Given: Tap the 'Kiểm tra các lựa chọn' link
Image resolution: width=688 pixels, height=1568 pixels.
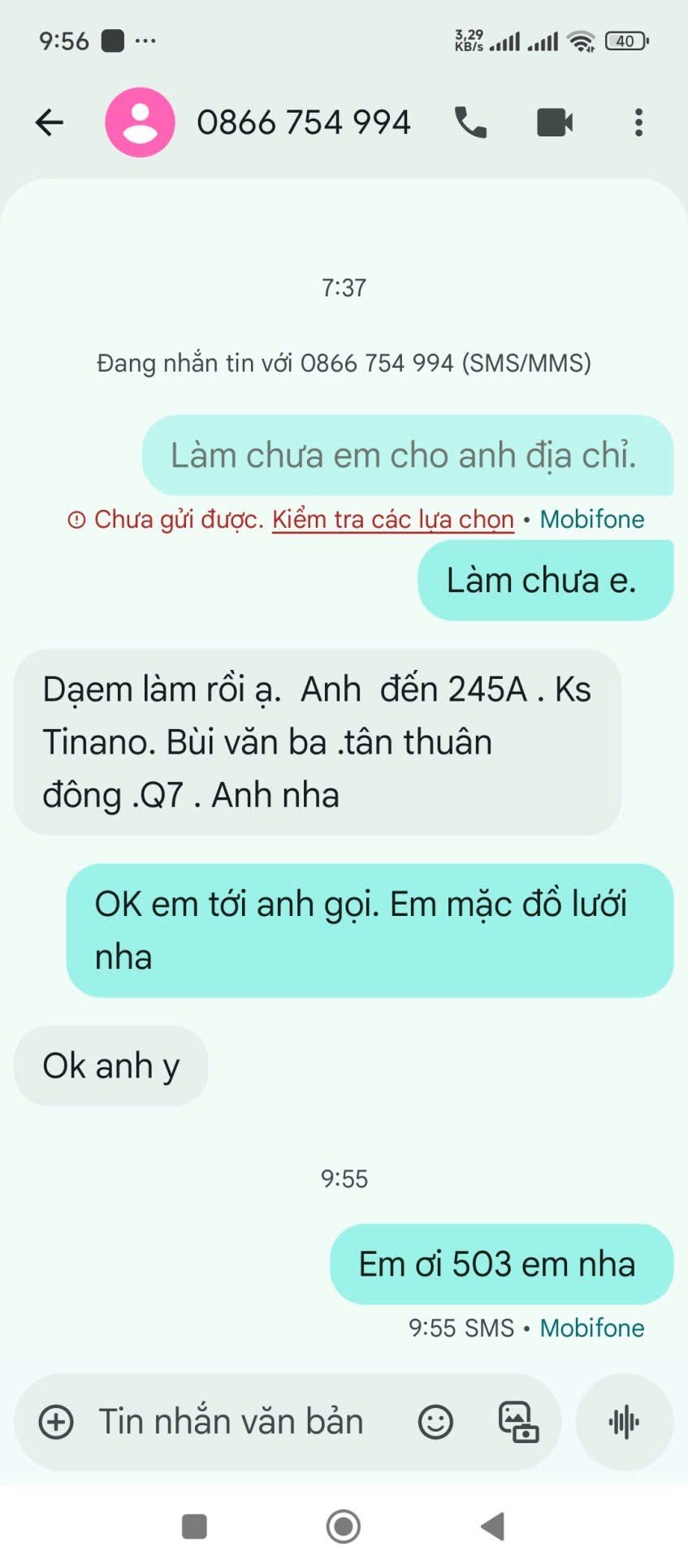Looking at the screenshot, I should [393, 520].
